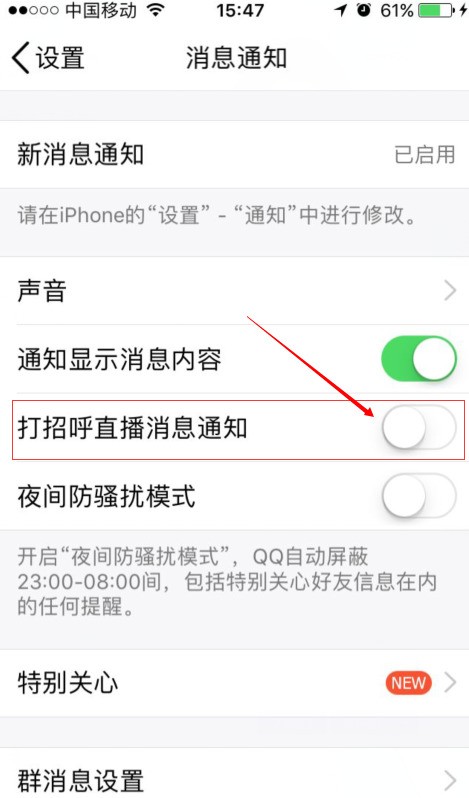
Task: Enable 打招呼直播消息通知 switch
Action: pyautogui.click(x=419, y=428)
